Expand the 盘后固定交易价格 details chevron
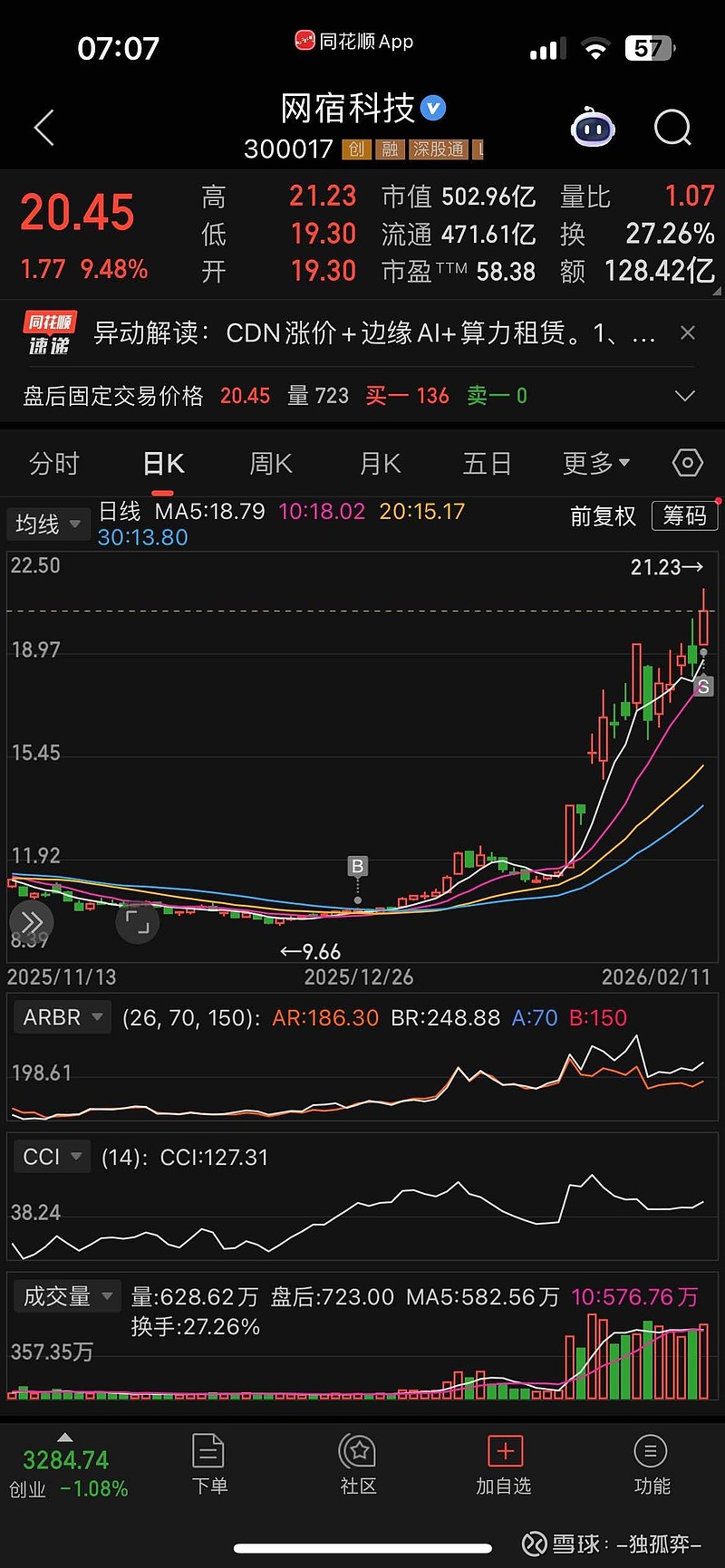Screen dimensions: 725x1568 tap(684, 396)
